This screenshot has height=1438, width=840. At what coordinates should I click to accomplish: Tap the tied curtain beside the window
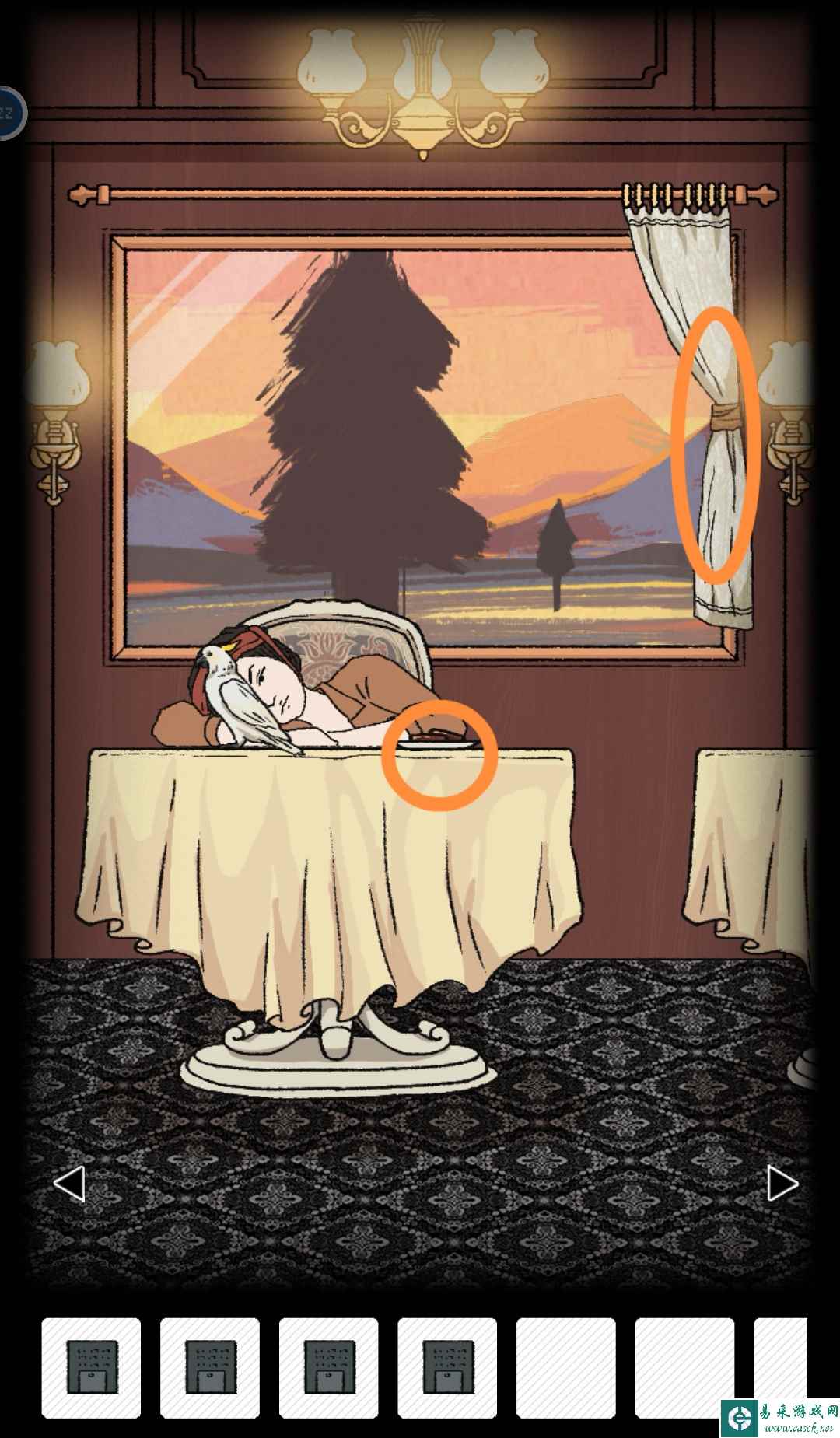tap(717, 443)
